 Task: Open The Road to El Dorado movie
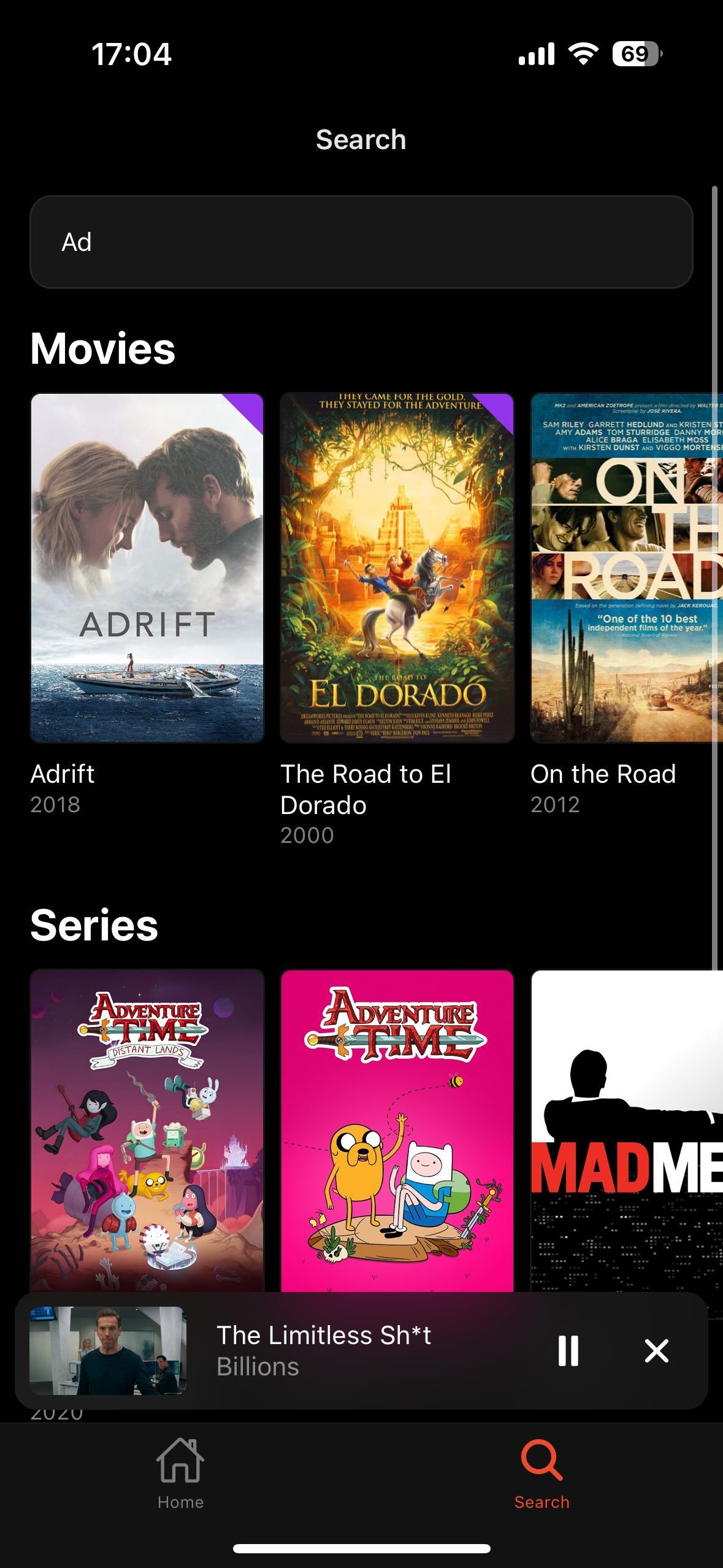tap(397, 567)
